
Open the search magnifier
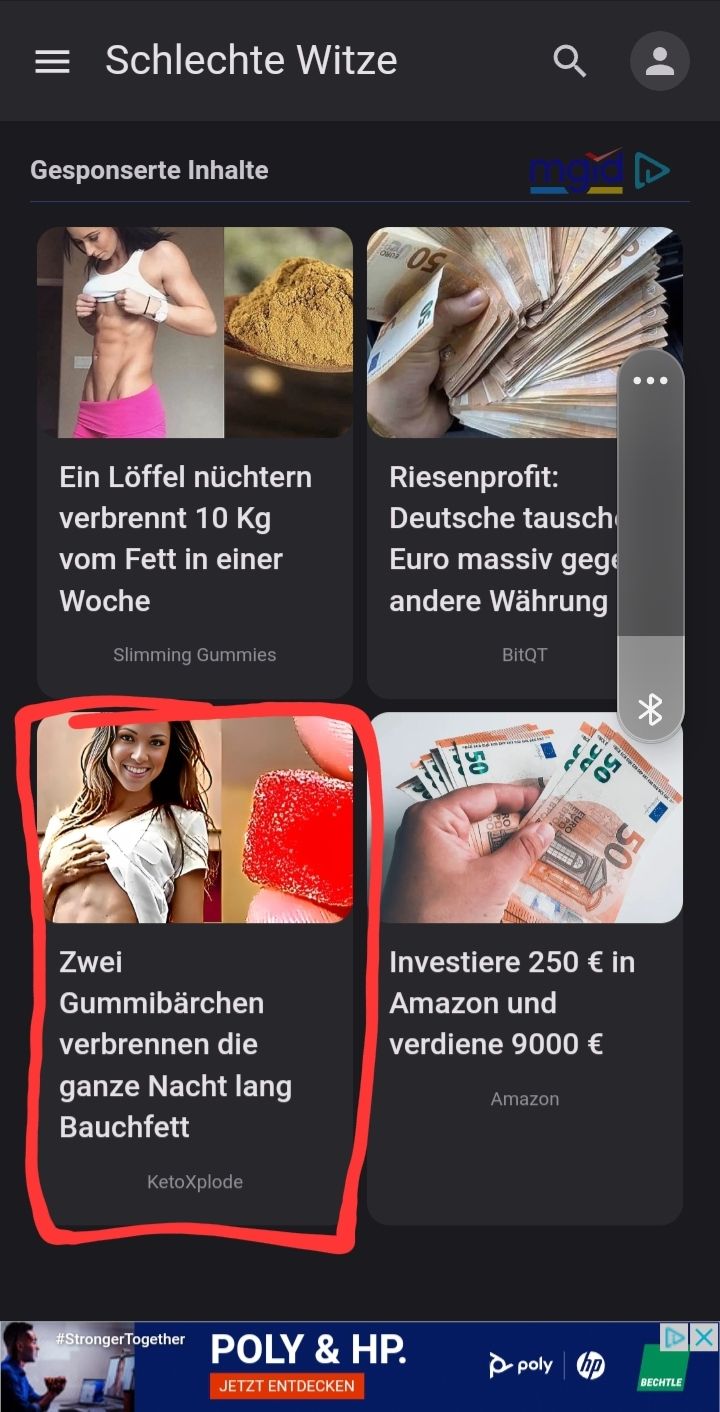(570, 62)
